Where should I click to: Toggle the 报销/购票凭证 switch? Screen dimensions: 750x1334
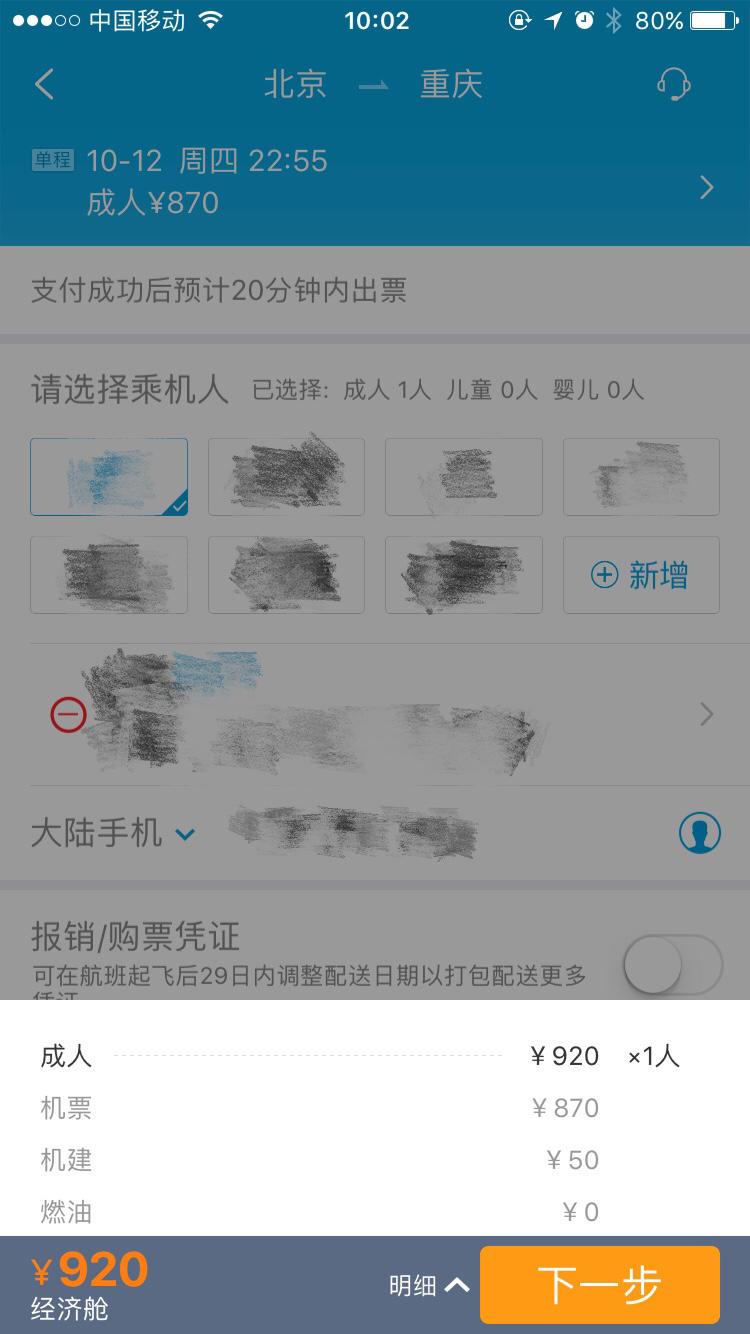tap(672, 964)
